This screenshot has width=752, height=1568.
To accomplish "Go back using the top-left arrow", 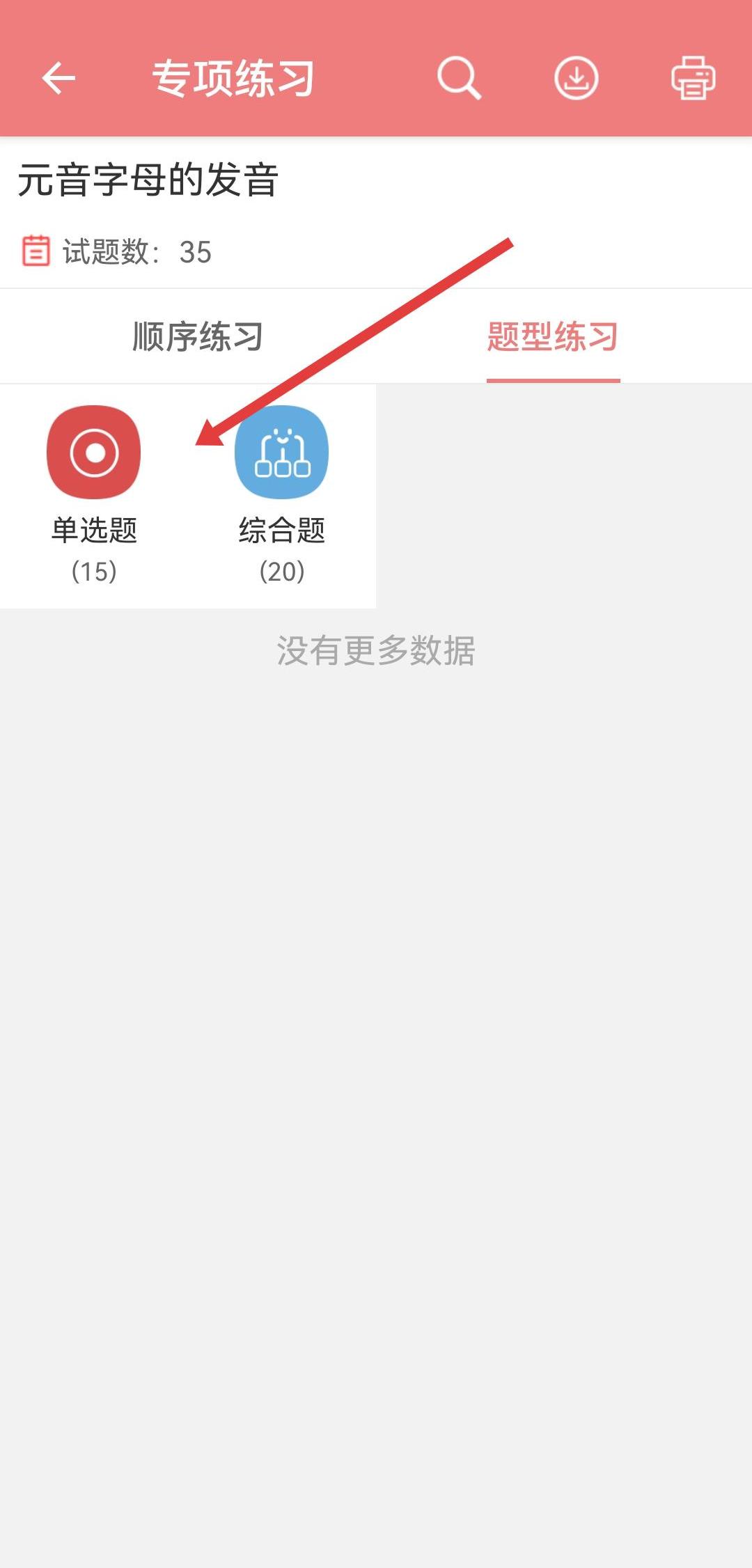I will (x=58, y=78).
